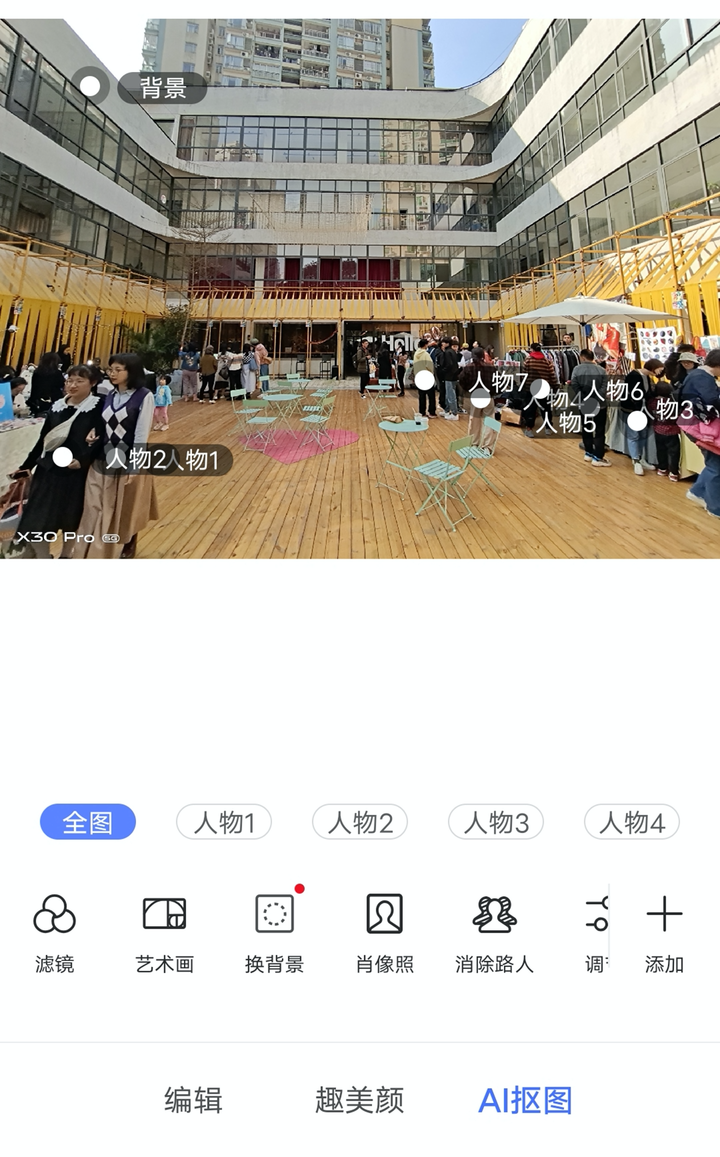Screen dimensions: 720x1157
Task: Tap the 人物4 chip
Action: click(632, 822)
